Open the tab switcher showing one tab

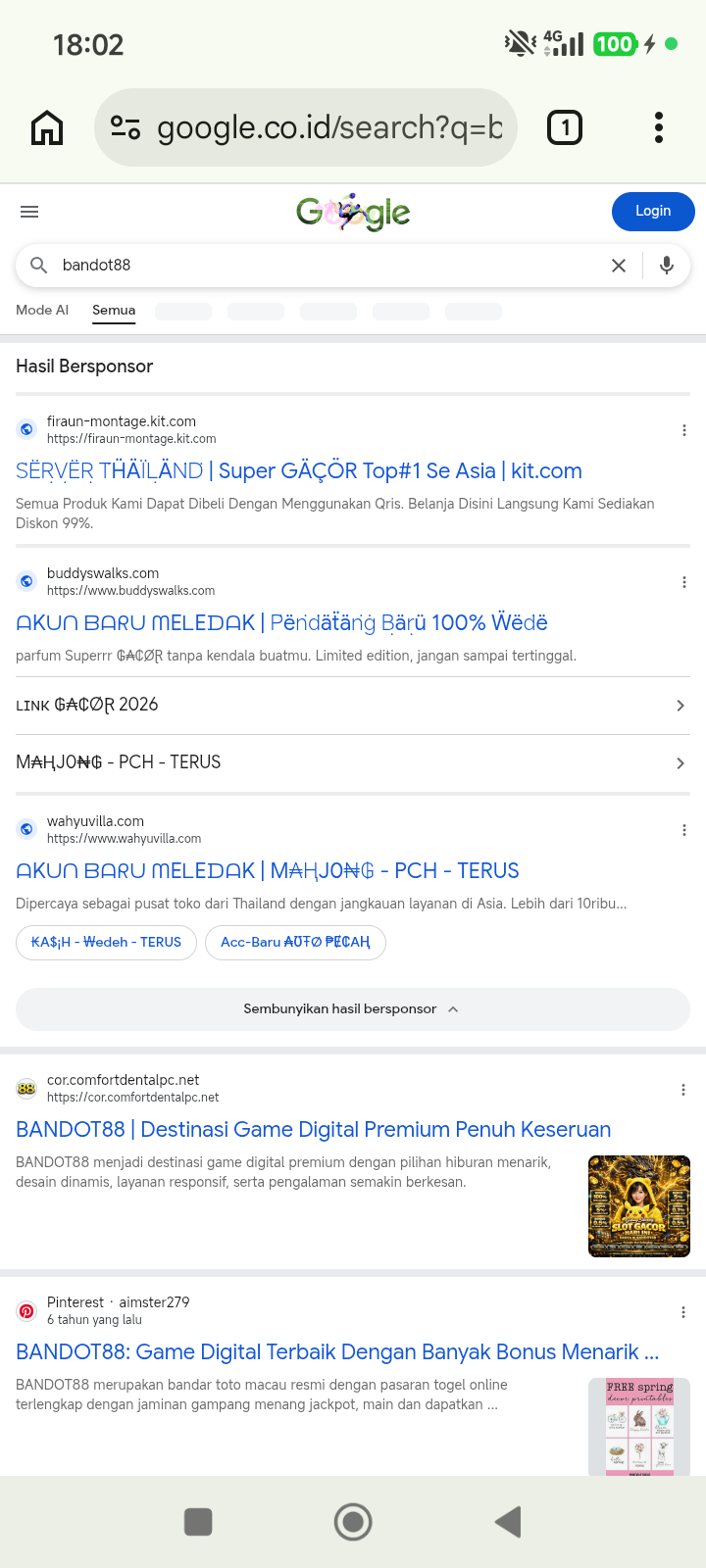[565, 127]
